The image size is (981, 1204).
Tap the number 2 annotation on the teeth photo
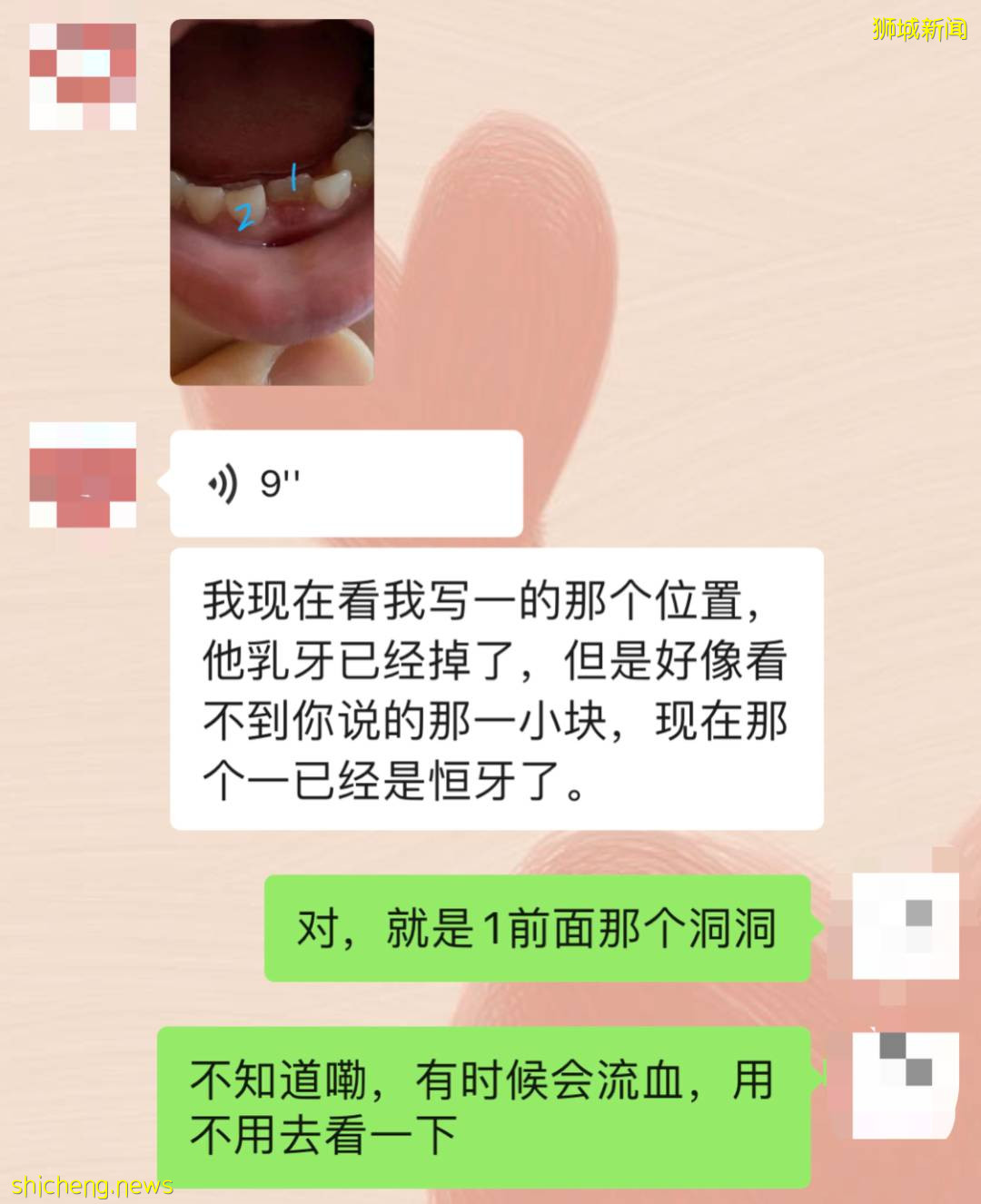243,215
